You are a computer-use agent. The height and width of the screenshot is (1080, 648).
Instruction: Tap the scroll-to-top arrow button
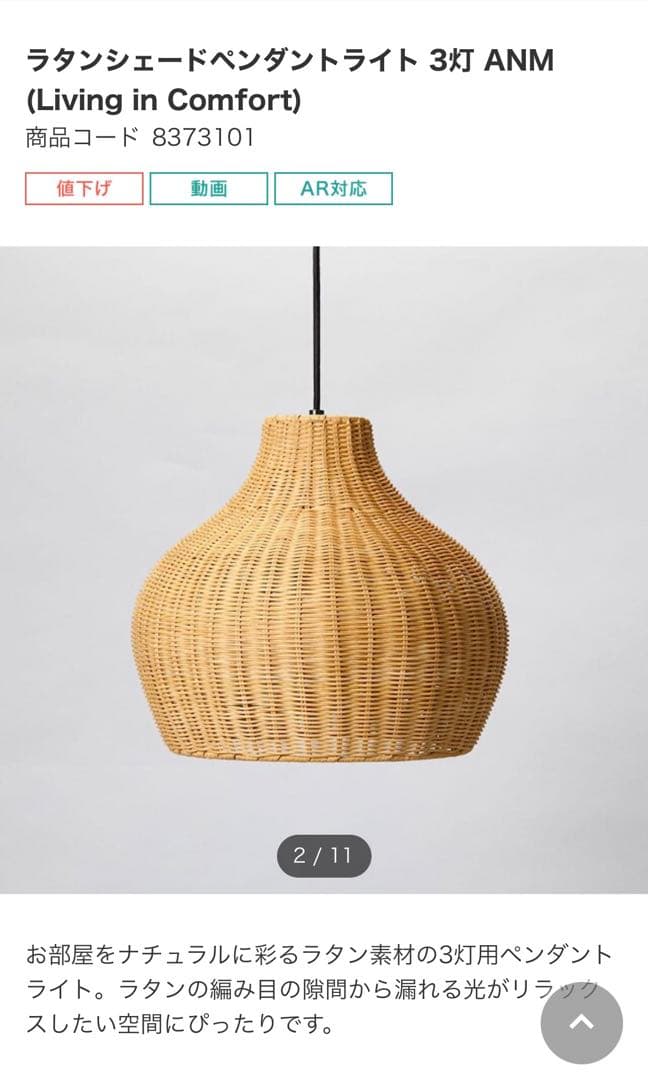582,1022
